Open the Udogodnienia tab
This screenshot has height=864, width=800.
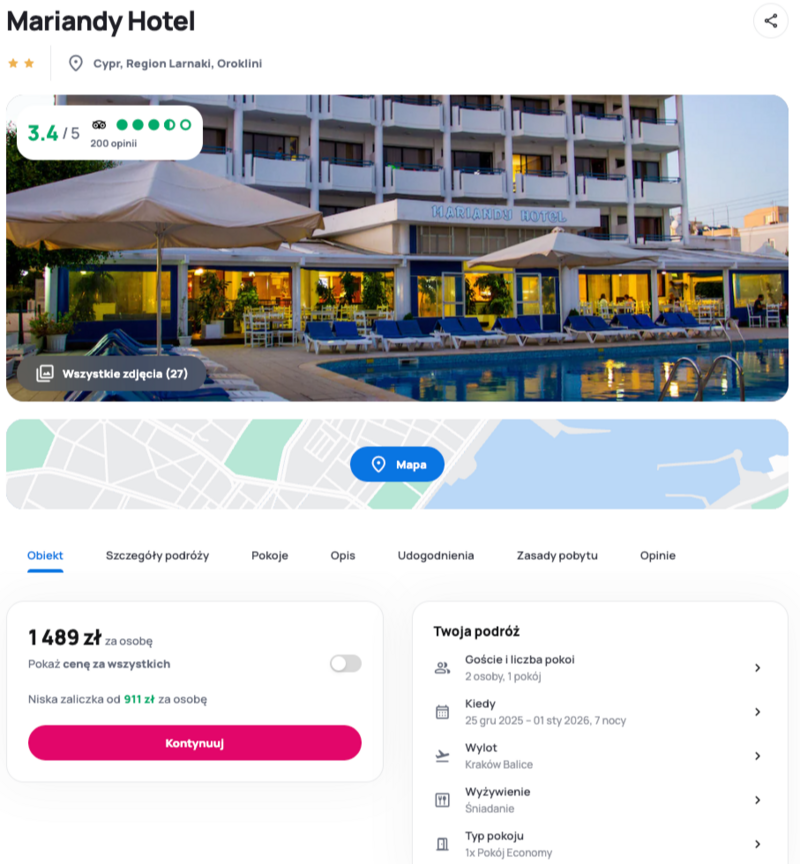pyautogui.click(x=436, y=555)
